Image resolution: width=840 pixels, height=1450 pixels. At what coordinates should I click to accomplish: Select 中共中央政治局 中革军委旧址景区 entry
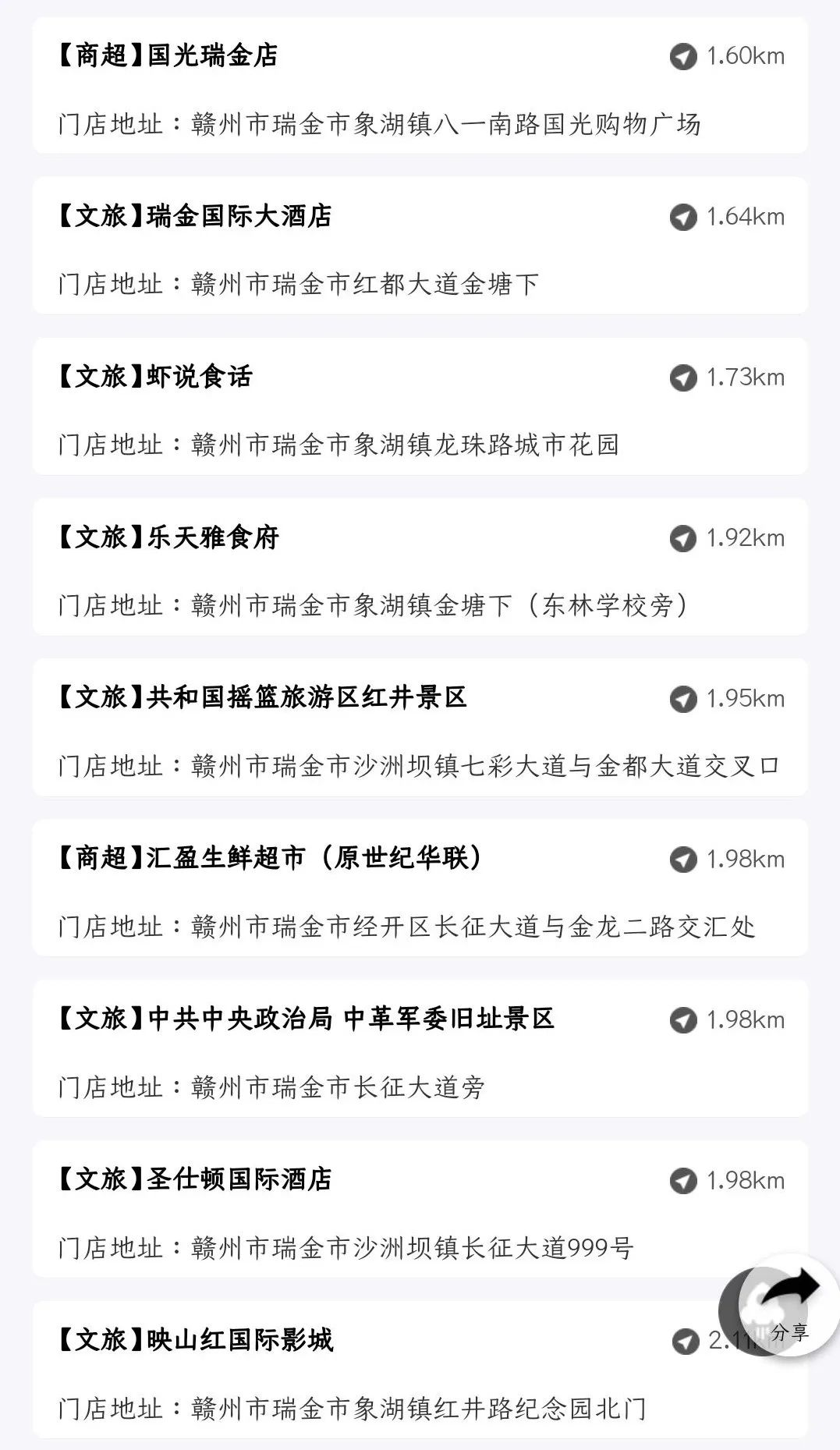point(420,1049)
